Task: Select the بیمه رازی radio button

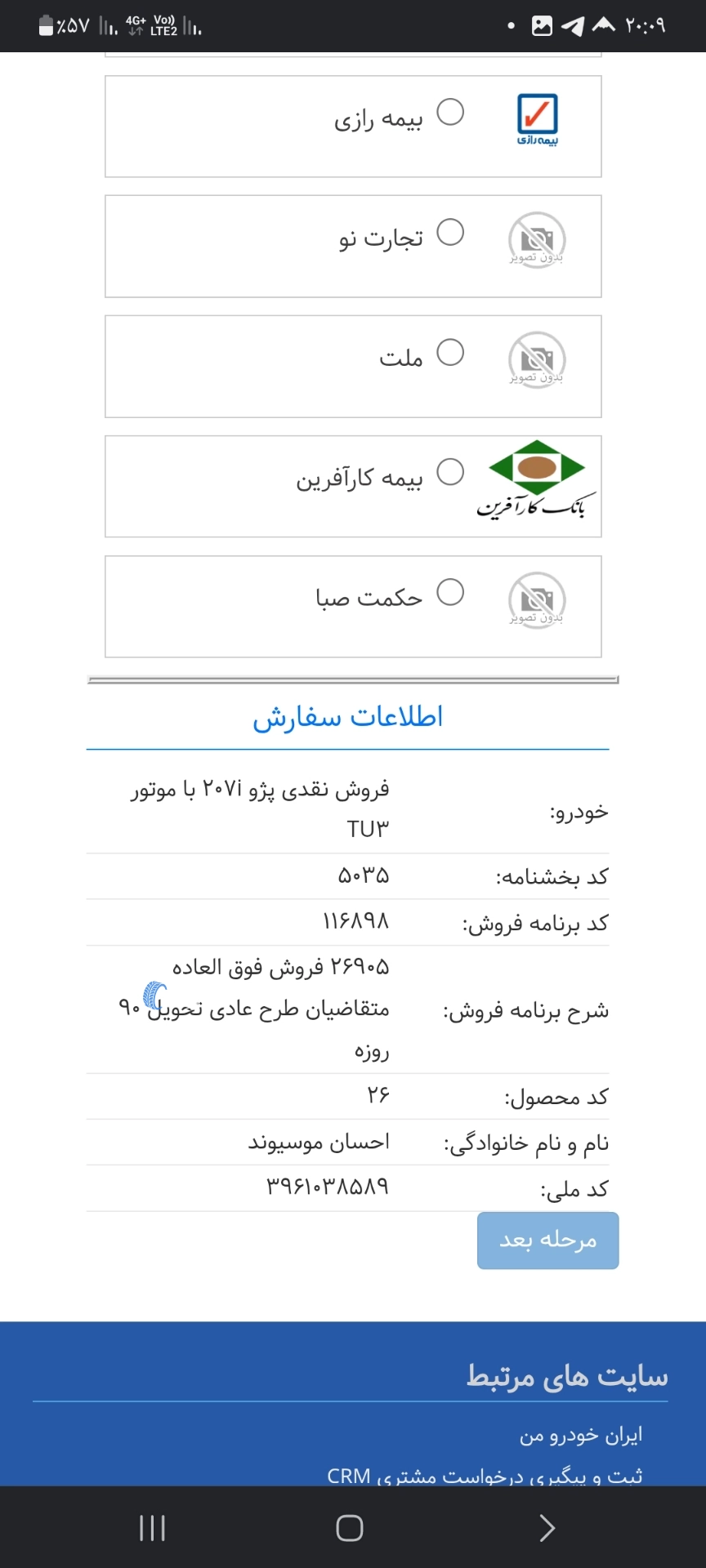Action: (450, 112)
